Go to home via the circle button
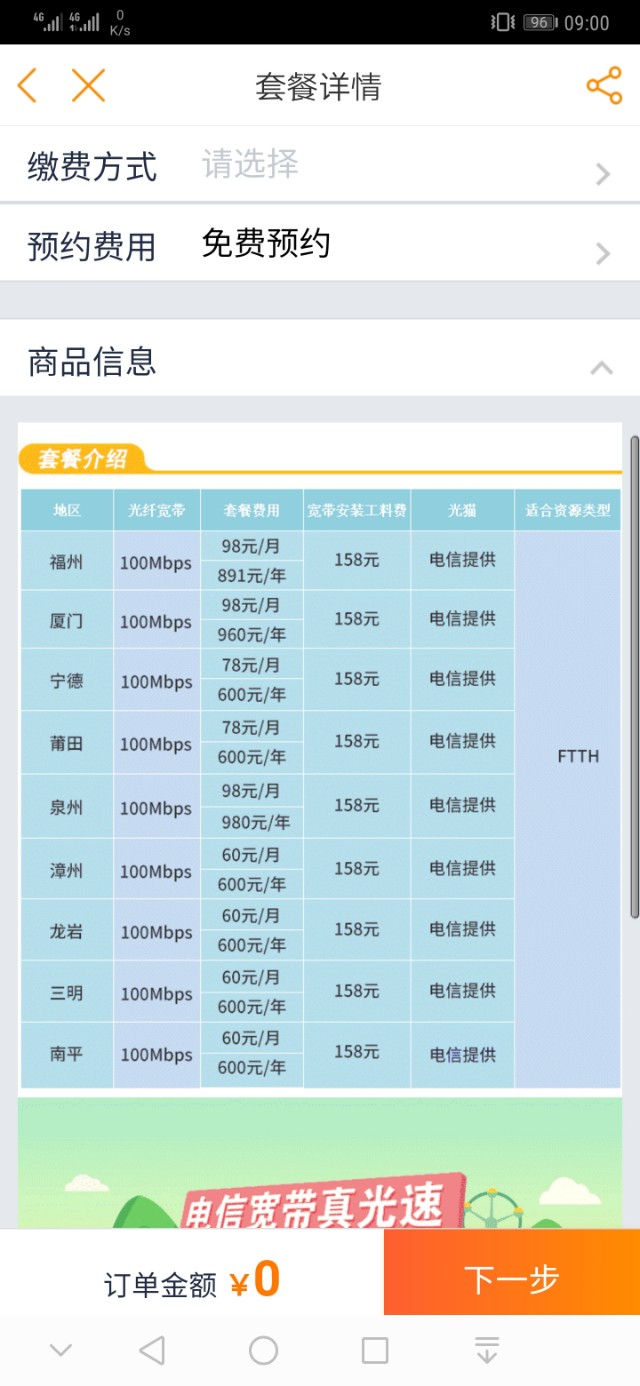Viewport: 640px width, 1386px height. pos(263,1351)
